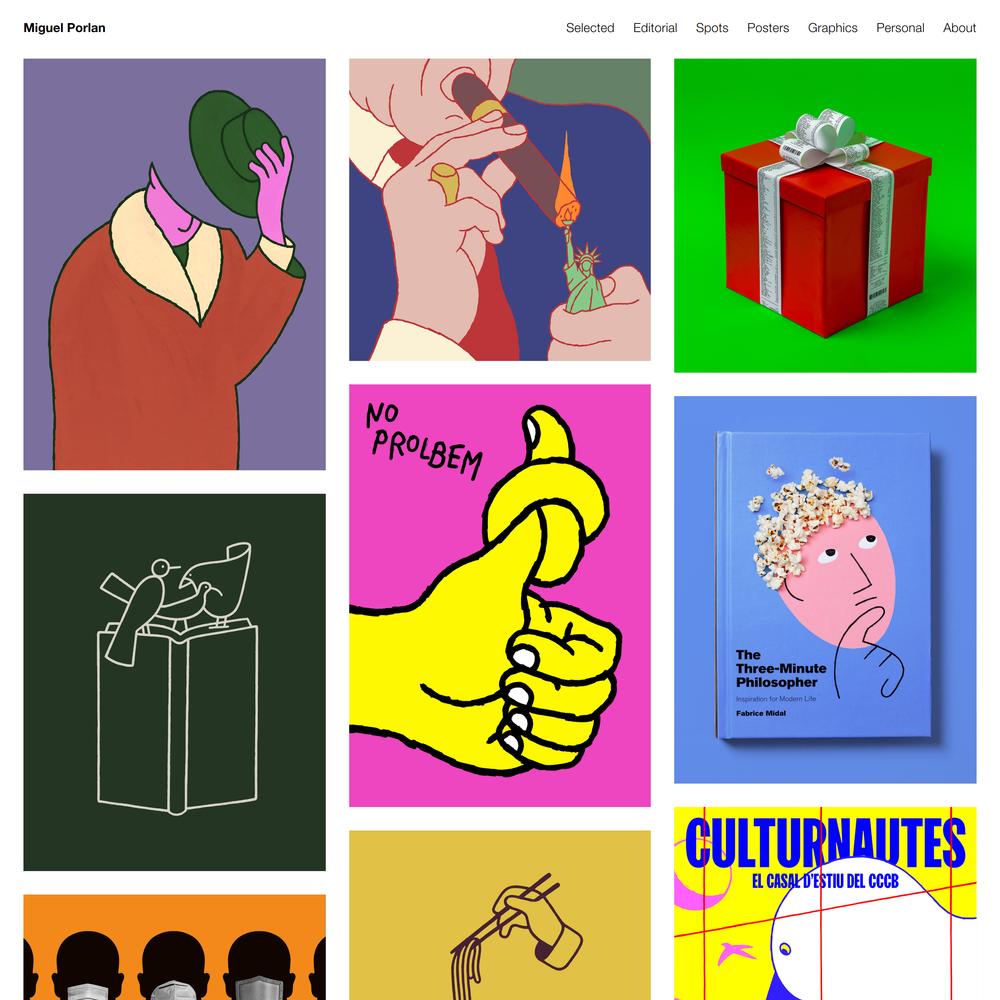Screen dimensions: 1000x1000
Task: Open the No Prolbem thumbs-up poster
Action: click(x=499, y=595)
